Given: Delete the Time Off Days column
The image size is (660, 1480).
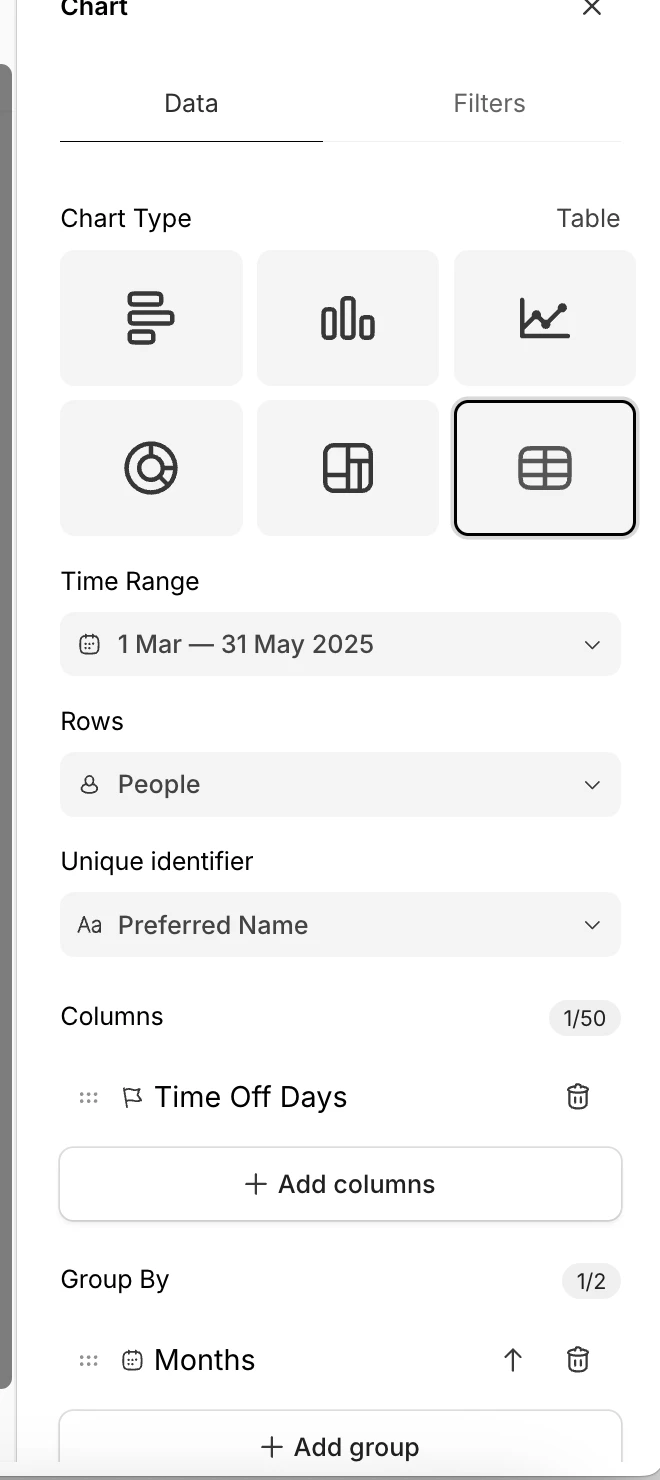Looking at the screenshot, I should click(578, 1097).
